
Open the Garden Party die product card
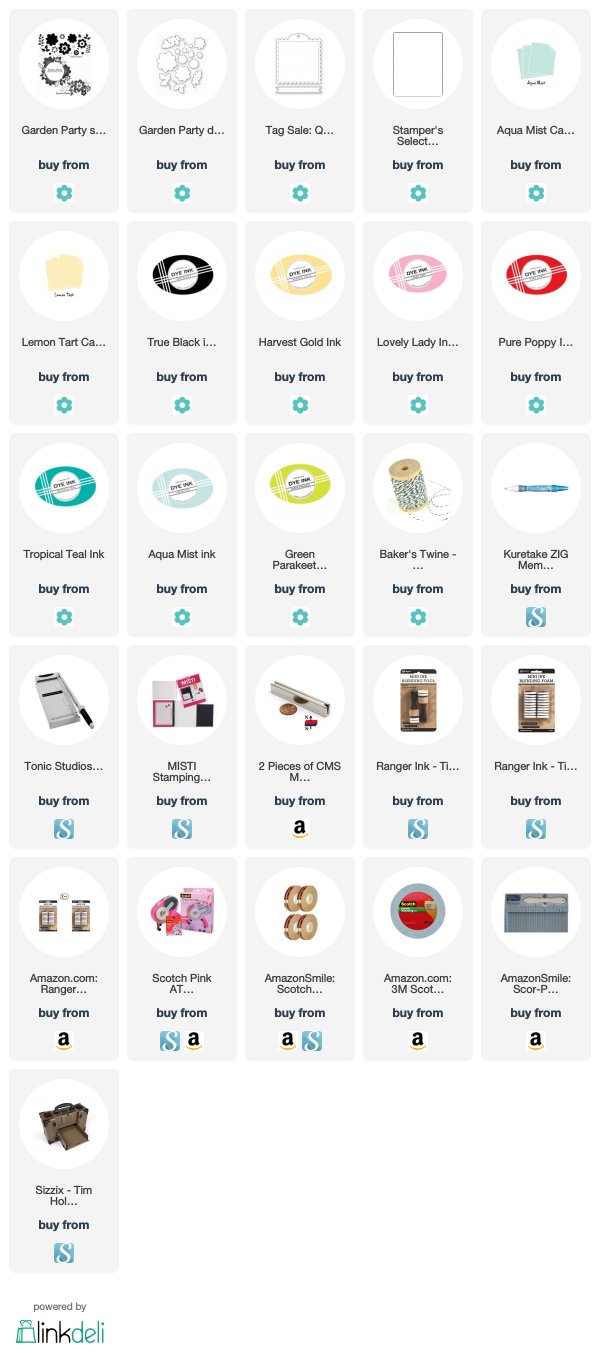tap(182, 111)
